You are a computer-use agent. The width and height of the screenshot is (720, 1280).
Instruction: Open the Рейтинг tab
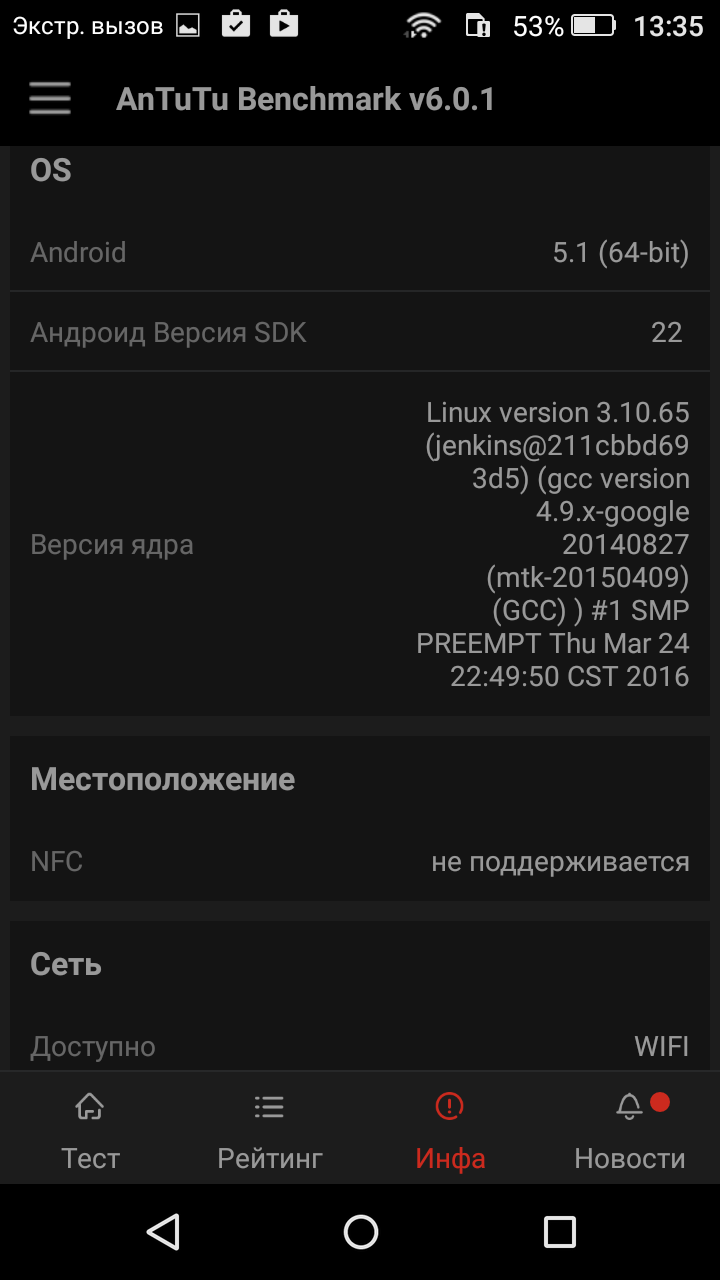point(270,1130)
